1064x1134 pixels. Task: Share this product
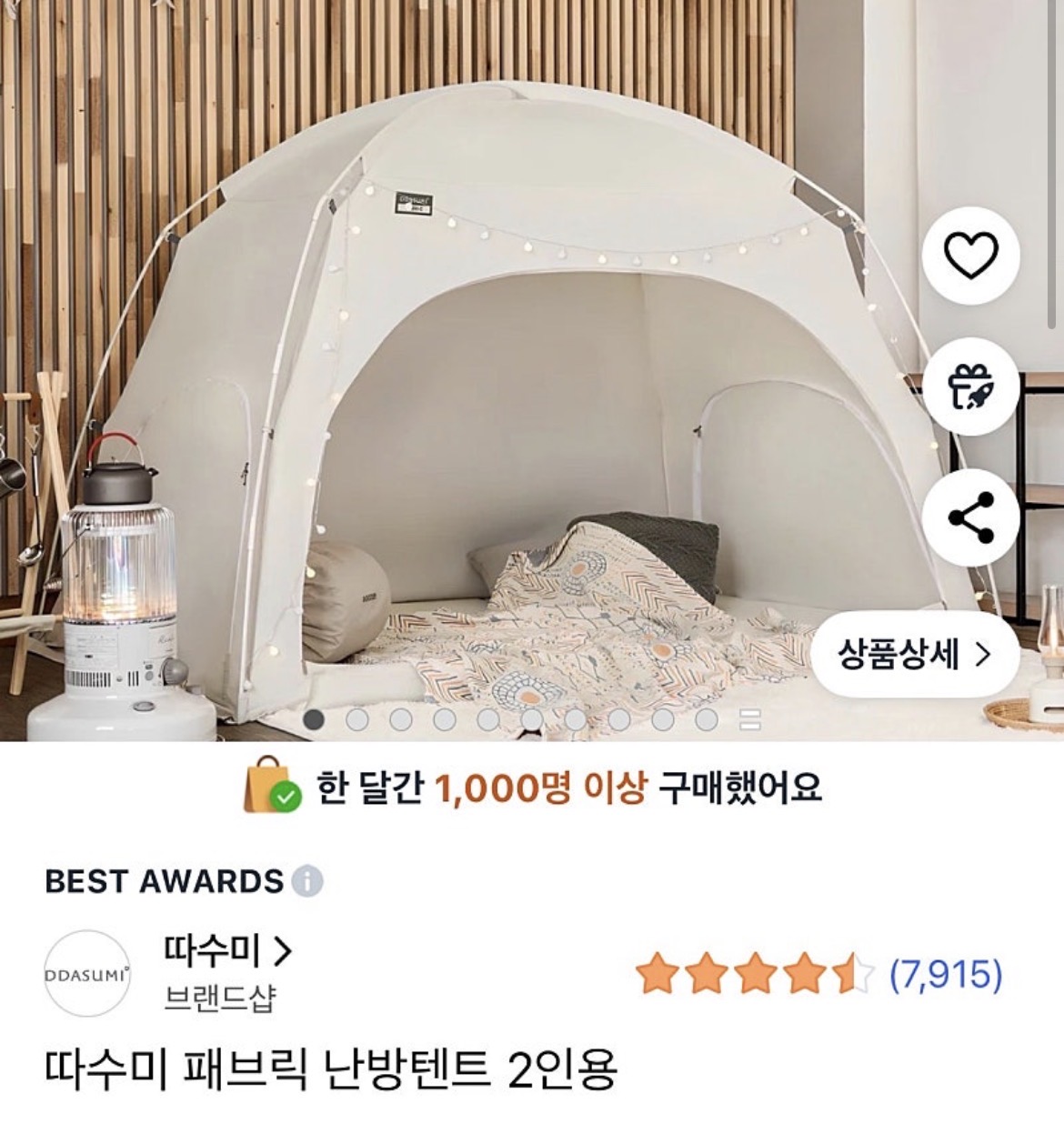click(970, 518)
